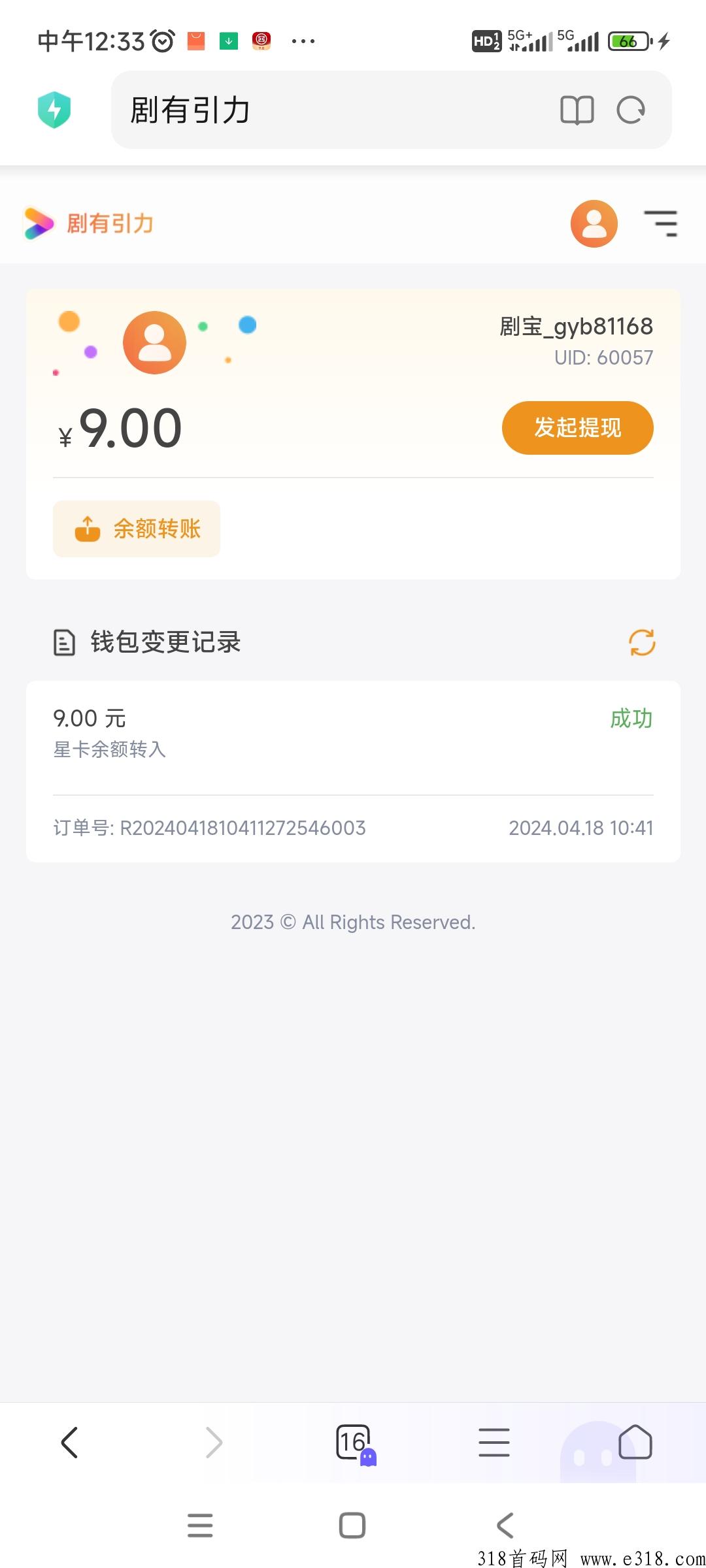
Task: Refresh the wallet change records
Action: click(x=642, y=642)
